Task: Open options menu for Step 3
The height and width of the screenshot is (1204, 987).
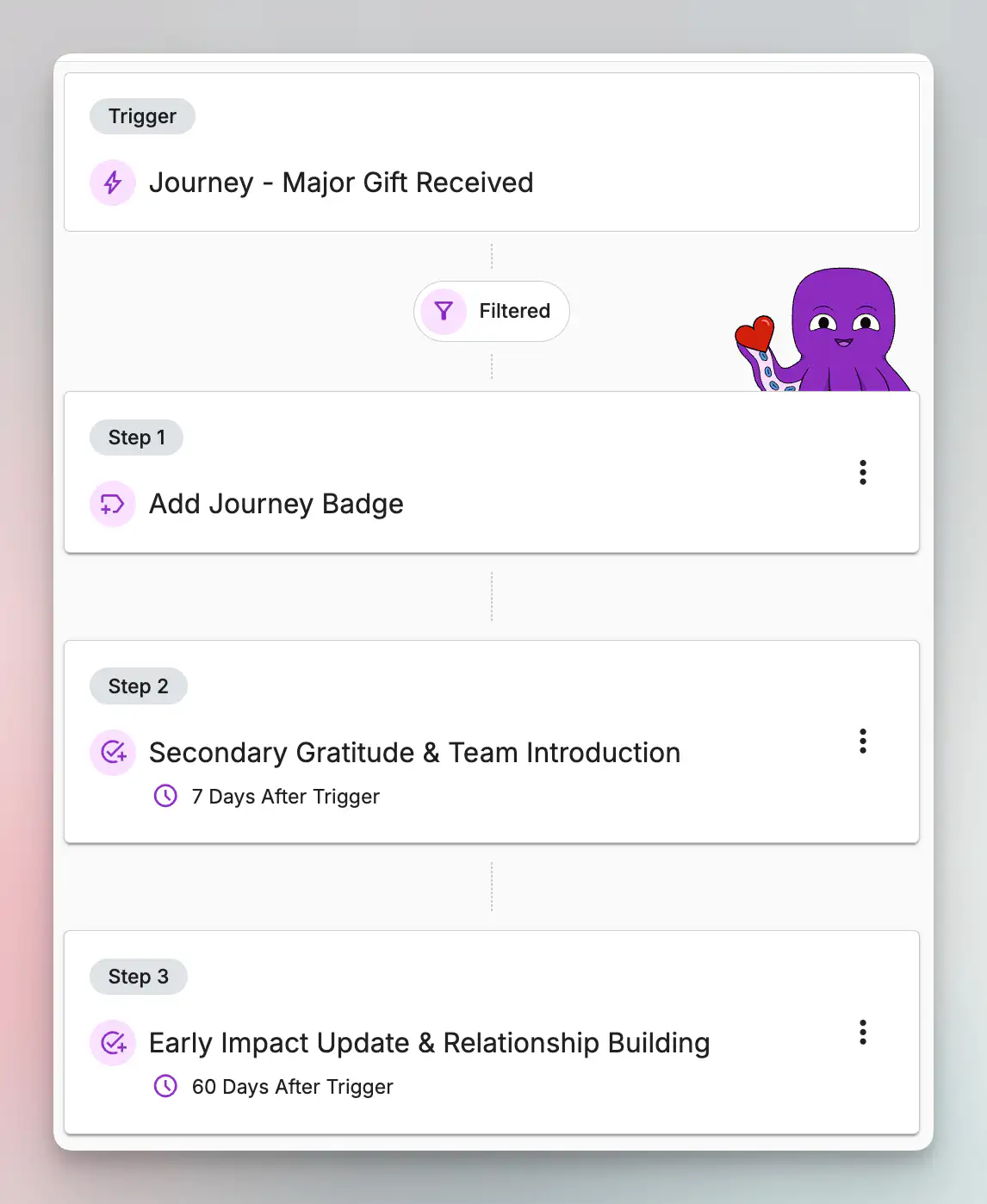Action: tap(862, 1032)
